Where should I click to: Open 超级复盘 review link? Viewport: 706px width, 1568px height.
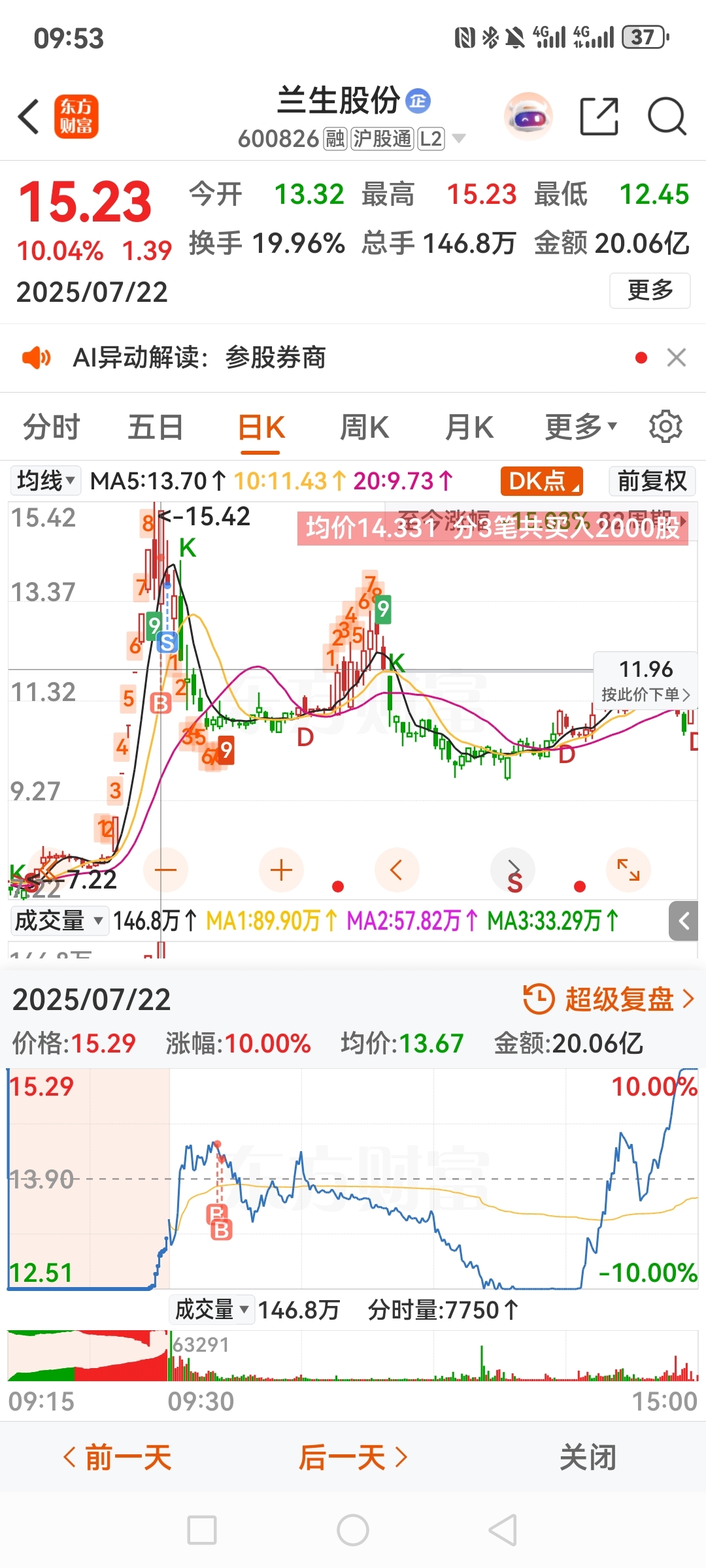click(x=609, y=1000)
